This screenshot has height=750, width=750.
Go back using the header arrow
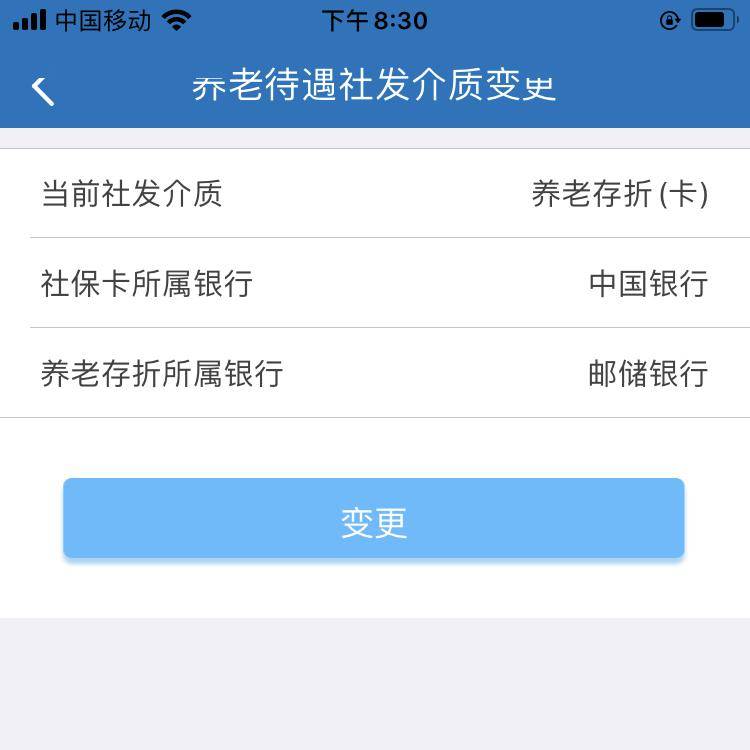tap(42, 90)
